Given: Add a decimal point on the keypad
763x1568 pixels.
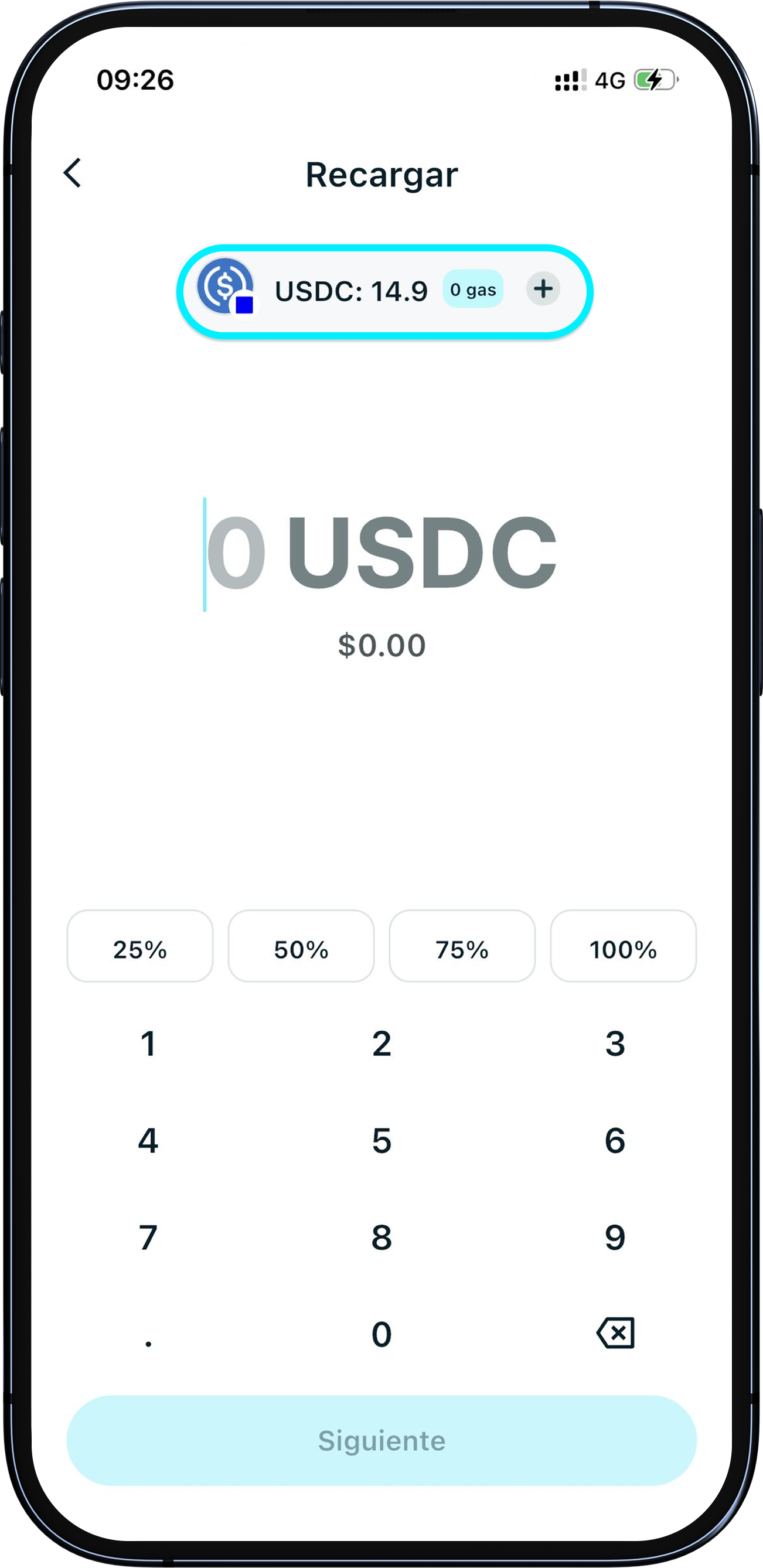Looking at the screenshot, I should pos(148,1334).
